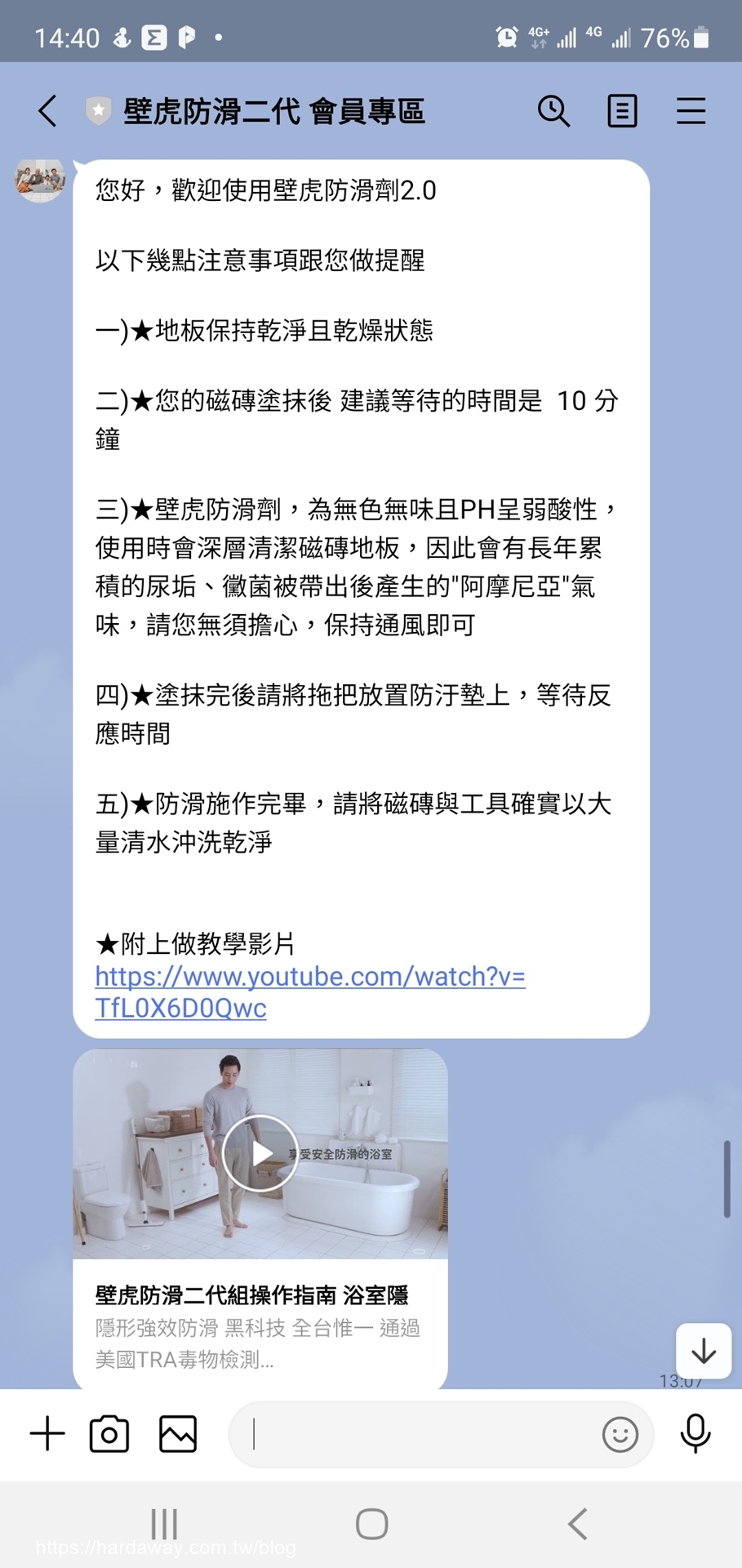Open the photo gallery picker
This screenshot has height=1568, width=742.
click(178, 1433)
